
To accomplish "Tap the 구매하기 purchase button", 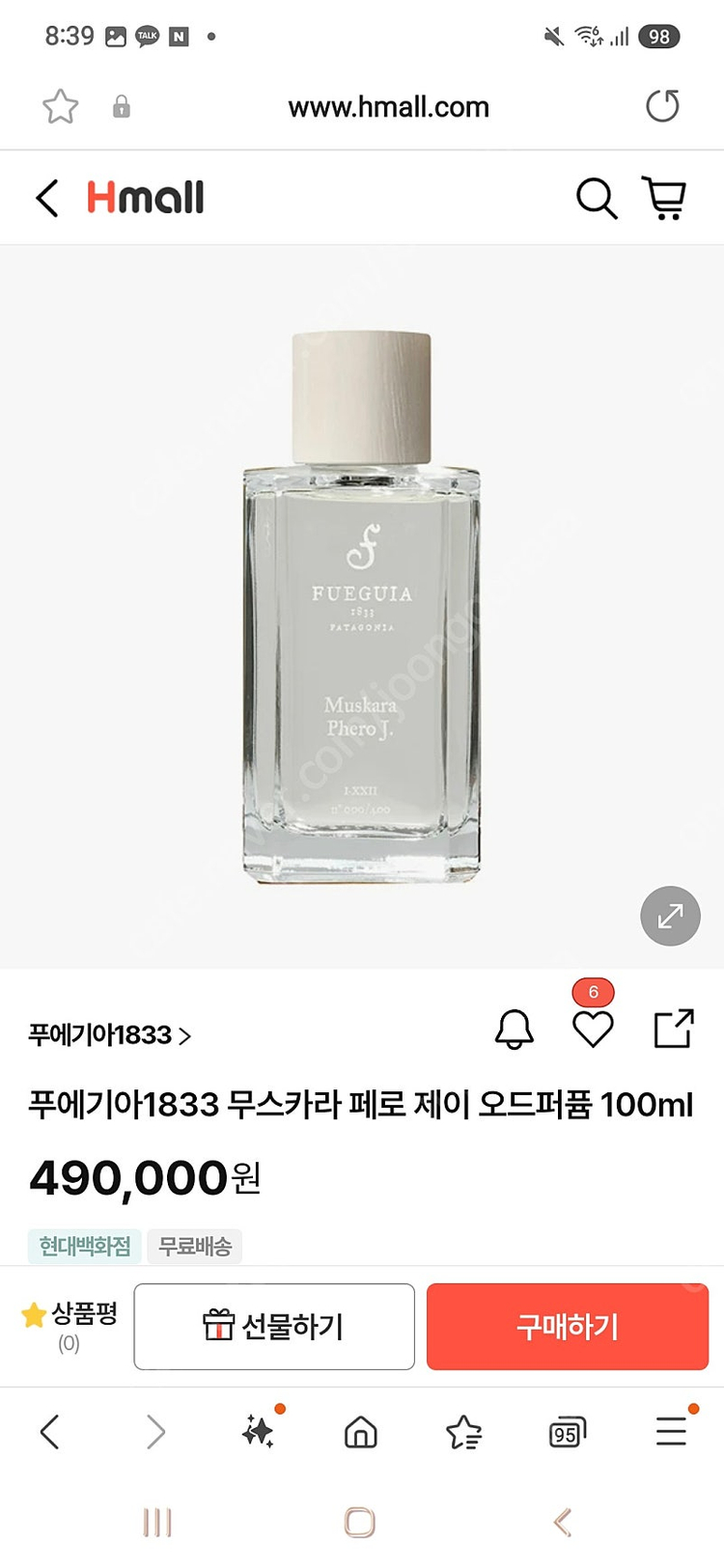I will (x=568, y=1326).
